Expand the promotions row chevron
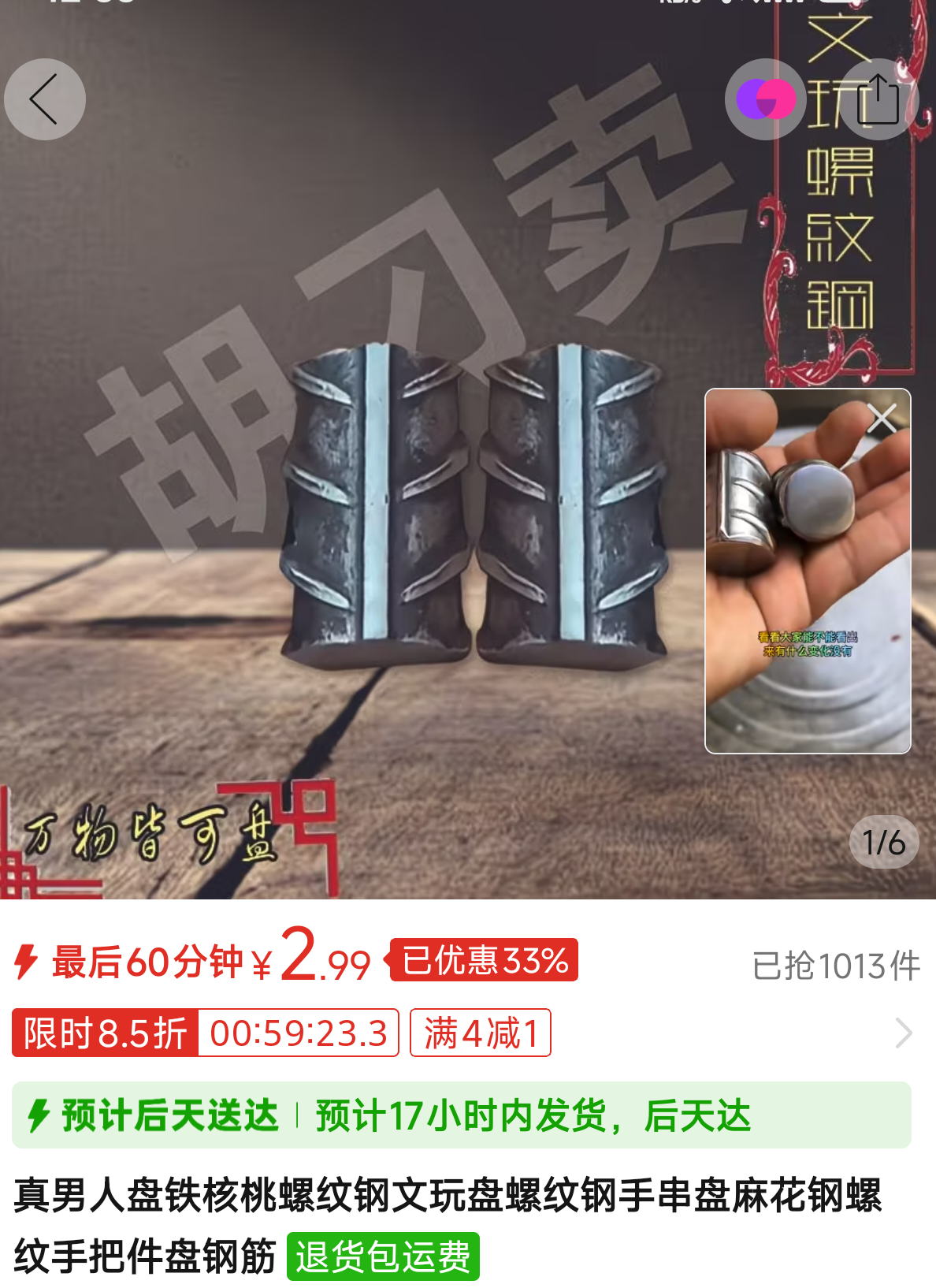Image resolution: width=936 pixels, height=1288 pixels. pyautogui.click(x=903, y=1033)
